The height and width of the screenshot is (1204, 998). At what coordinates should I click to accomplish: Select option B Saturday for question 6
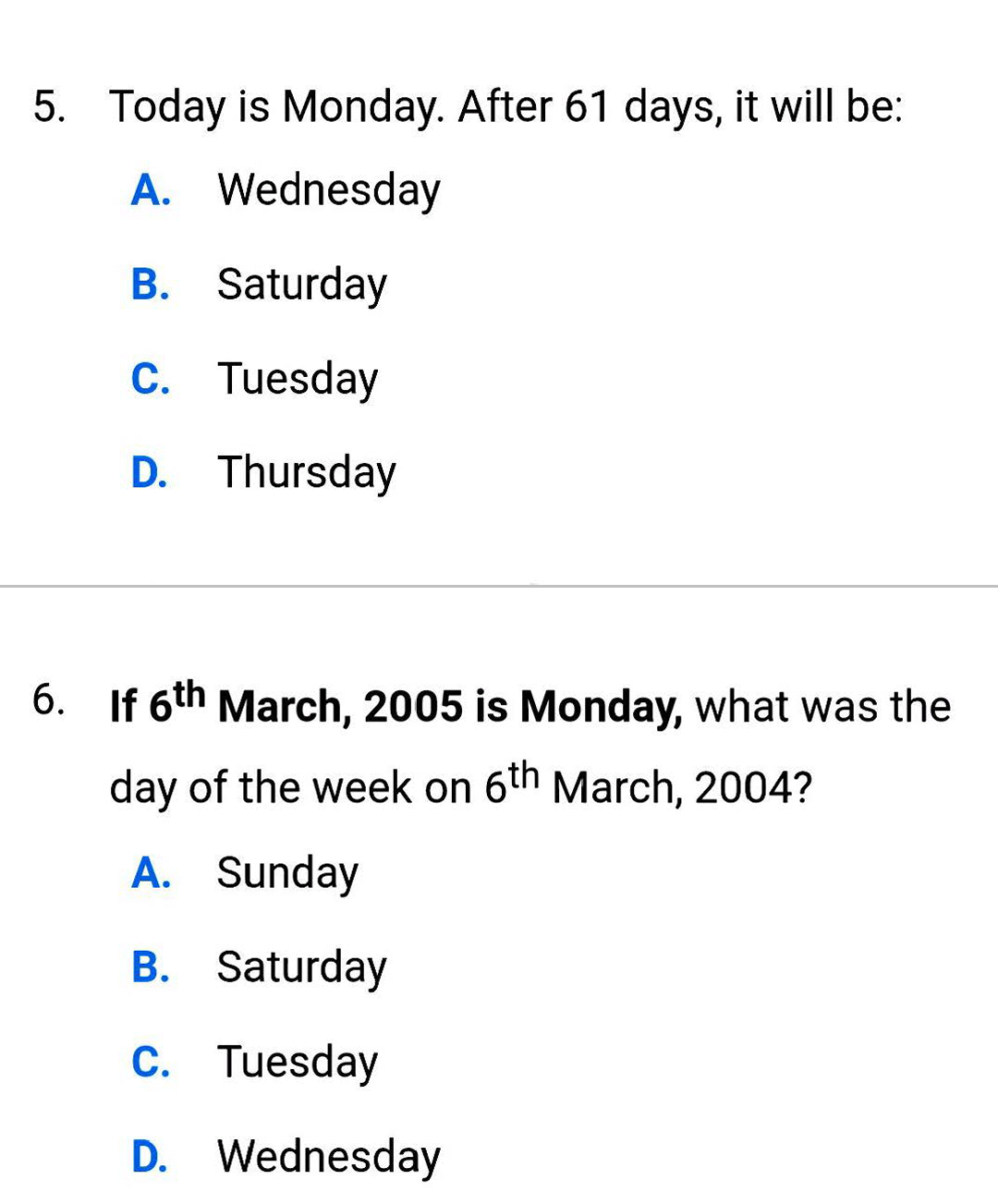301,967
